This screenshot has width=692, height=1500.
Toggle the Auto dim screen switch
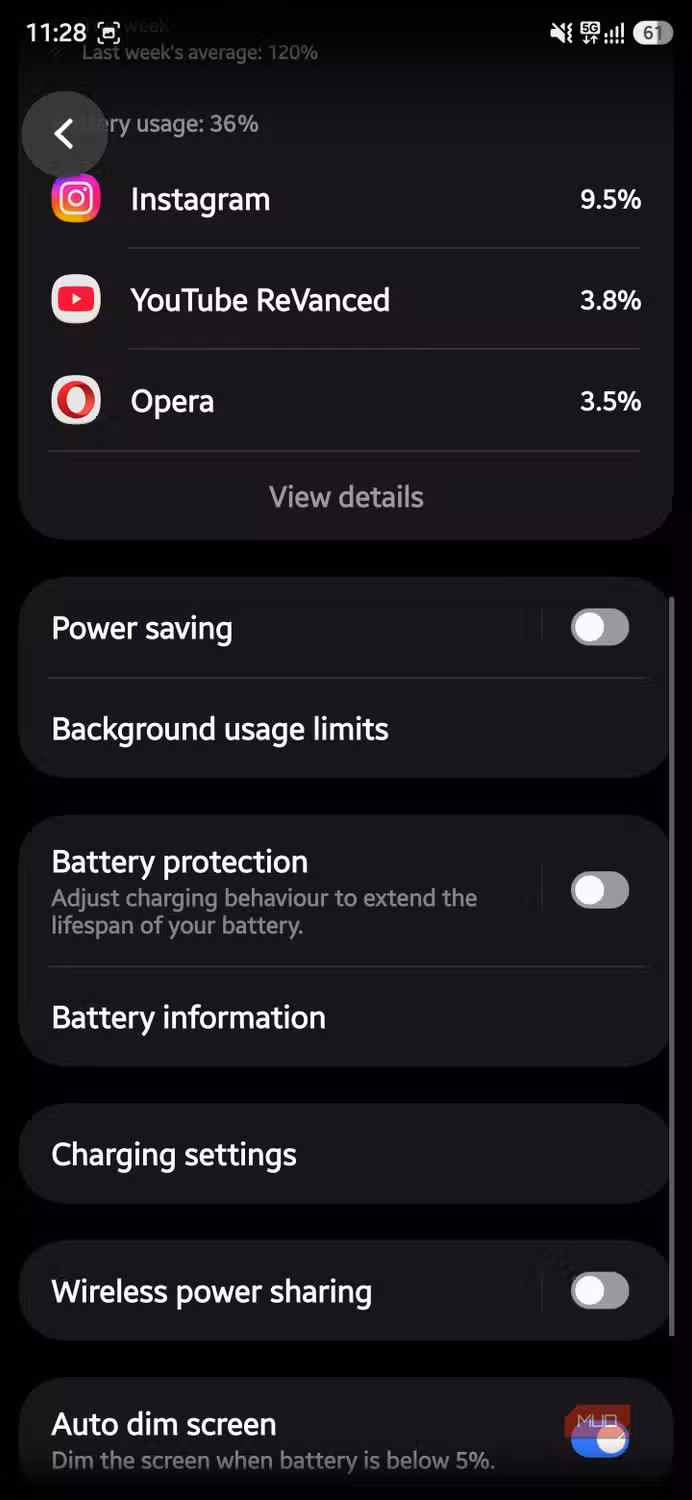(600, 1439)
